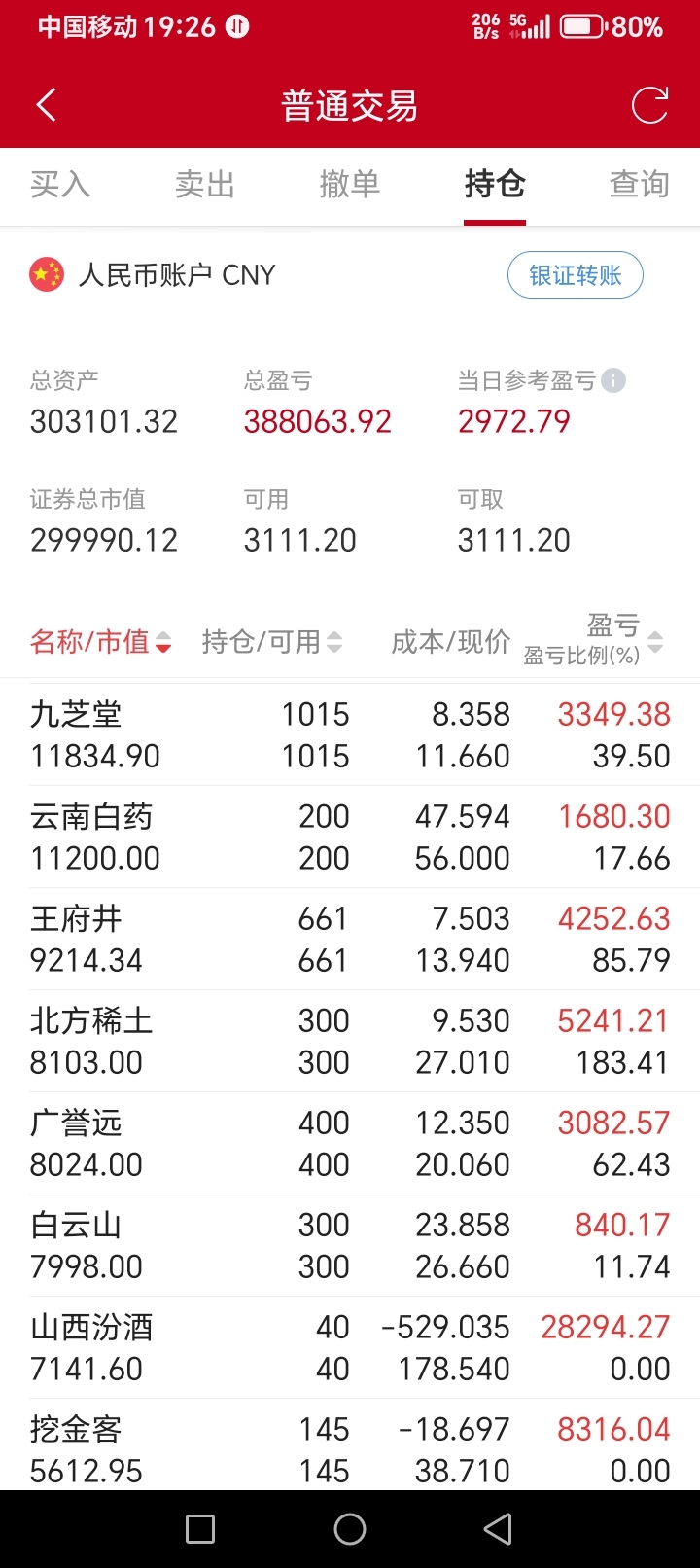Open the 查询 tab

click(x=639, y=184)
